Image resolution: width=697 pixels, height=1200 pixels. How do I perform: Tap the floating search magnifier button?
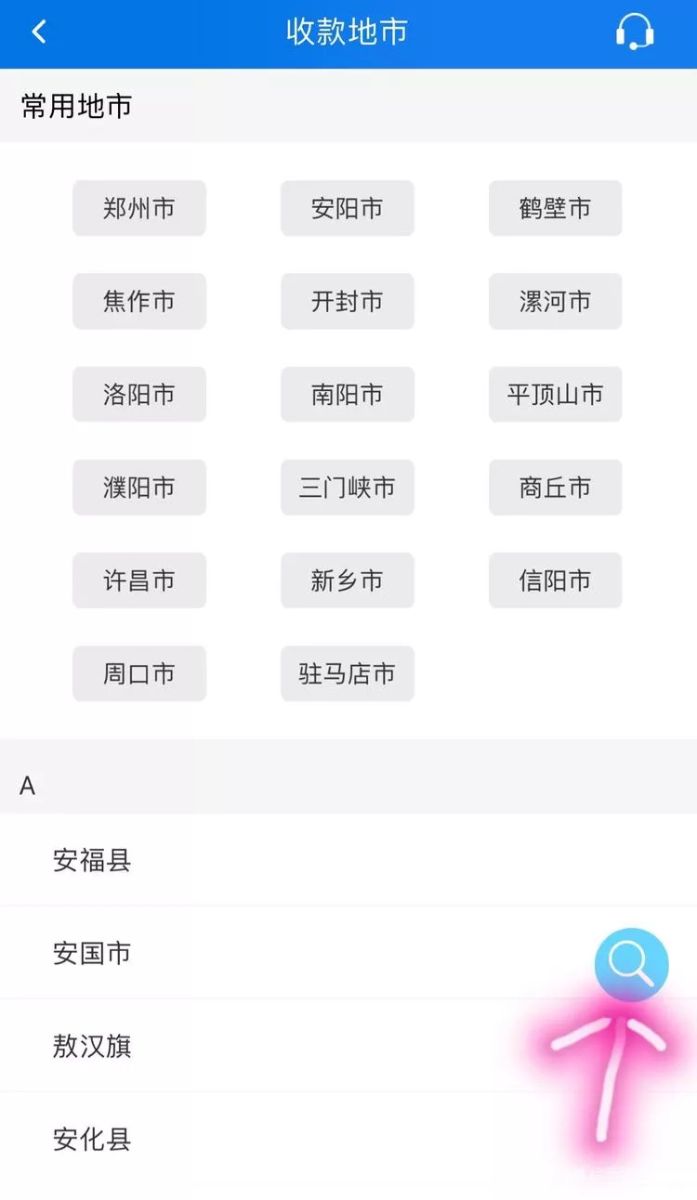click(x=631, y=965)
